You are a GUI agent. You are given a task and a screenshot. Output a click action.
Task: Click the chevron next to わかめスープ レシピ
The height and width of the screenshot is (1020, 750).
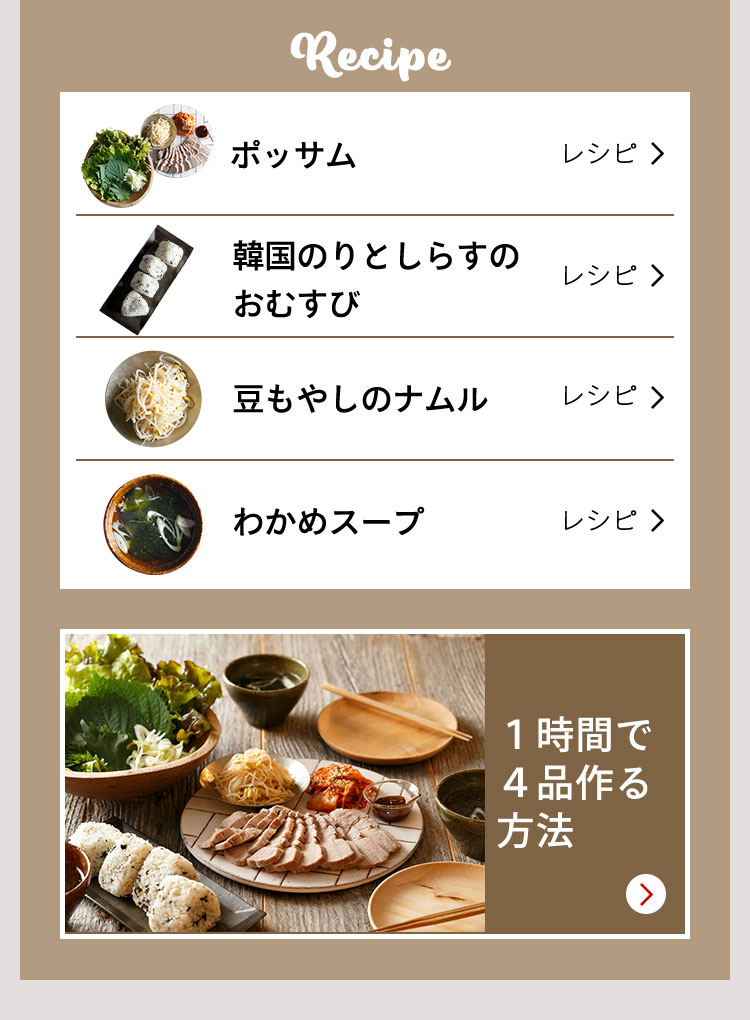656,518
